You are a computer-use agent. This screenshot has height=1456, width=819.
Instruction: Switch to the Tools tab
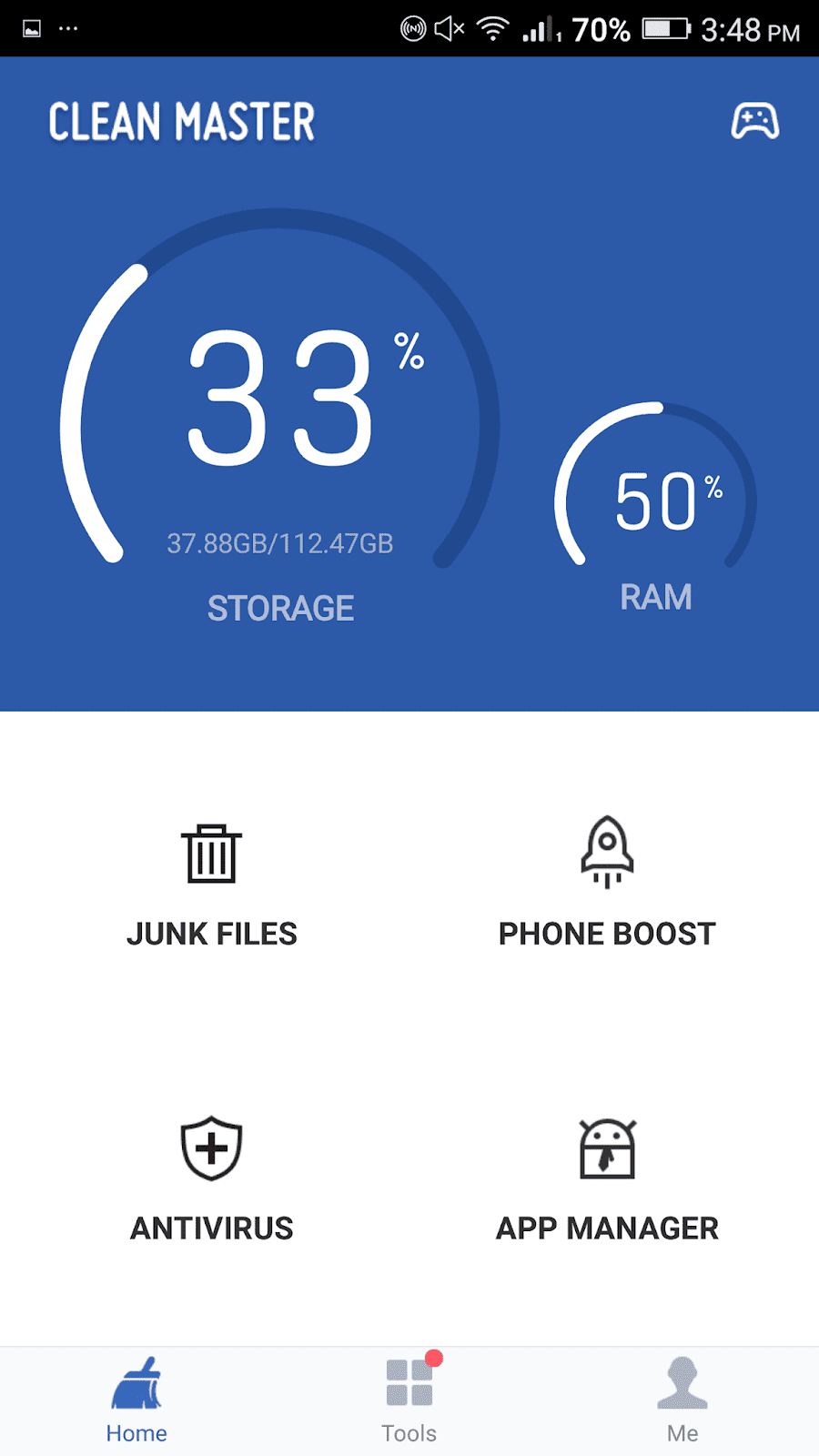coord(409,1401)
